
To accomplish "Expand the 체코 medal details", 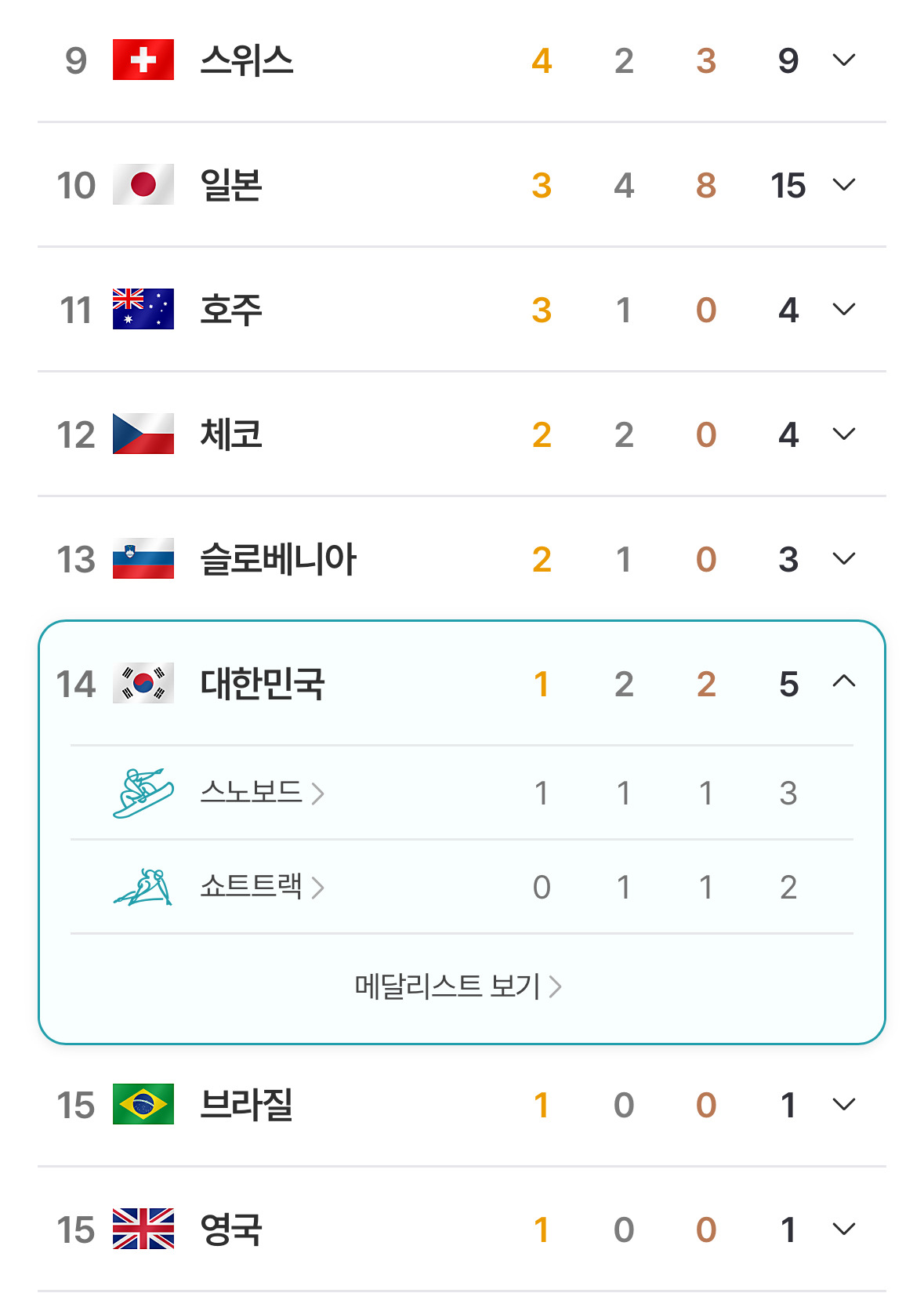I will tap(843, 434).
